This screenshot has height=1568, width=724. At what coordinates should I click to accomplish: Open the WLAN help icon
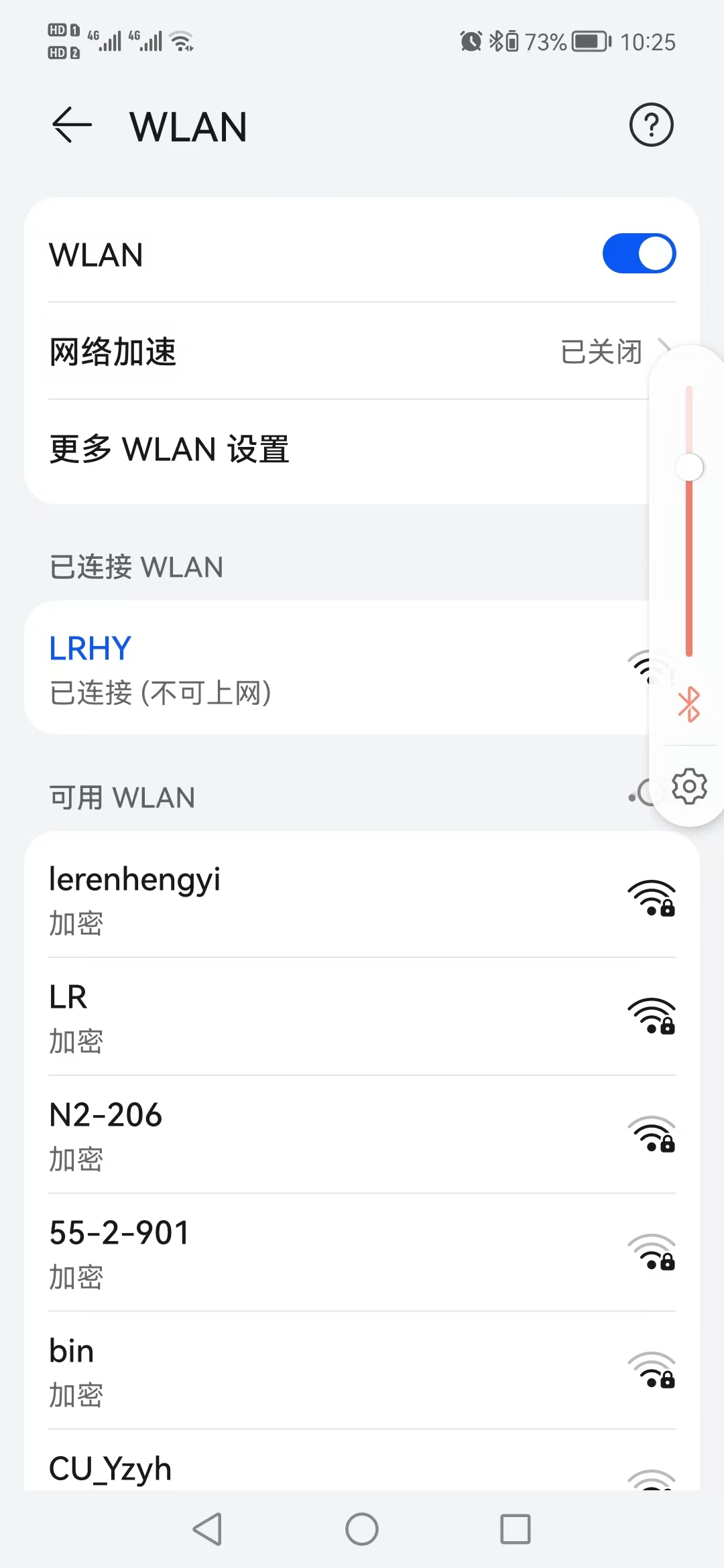pyautogui.click(x=651, y=125)
